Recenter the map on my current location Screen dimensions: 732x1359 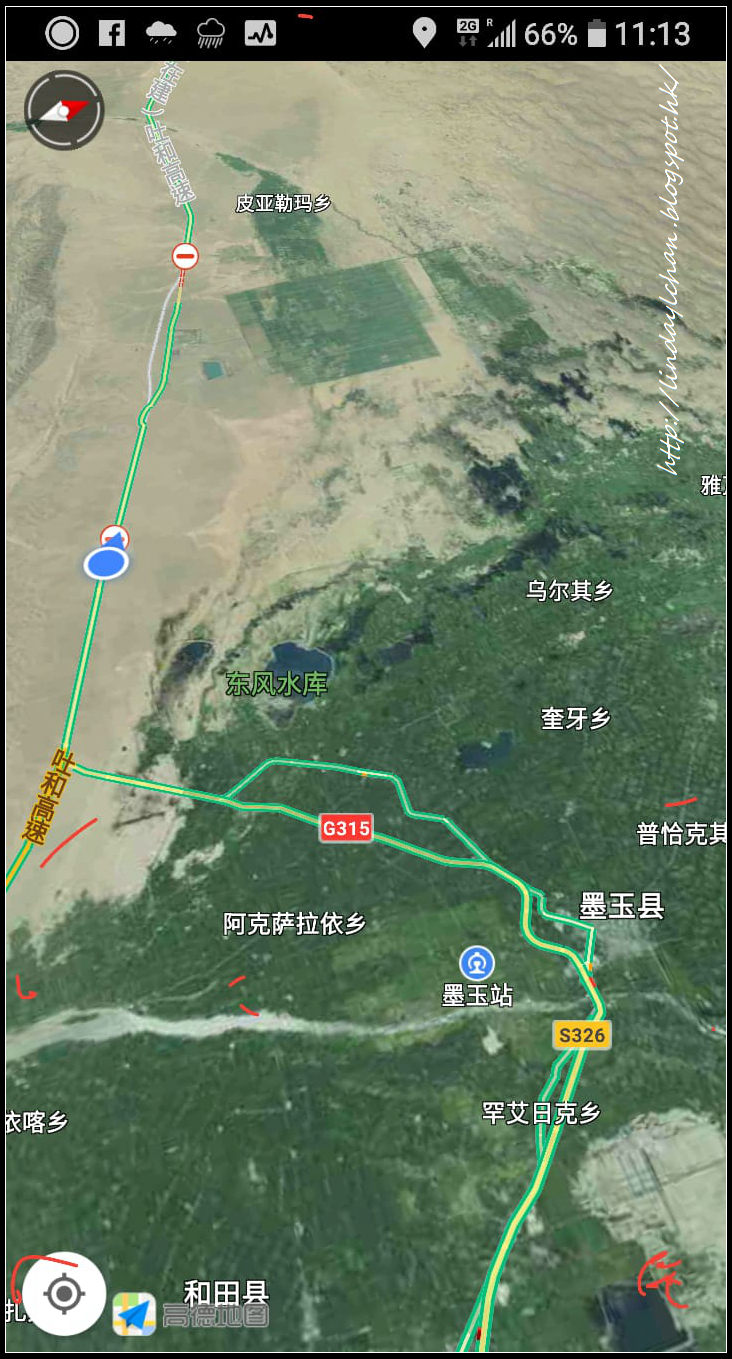(64, 1294)
